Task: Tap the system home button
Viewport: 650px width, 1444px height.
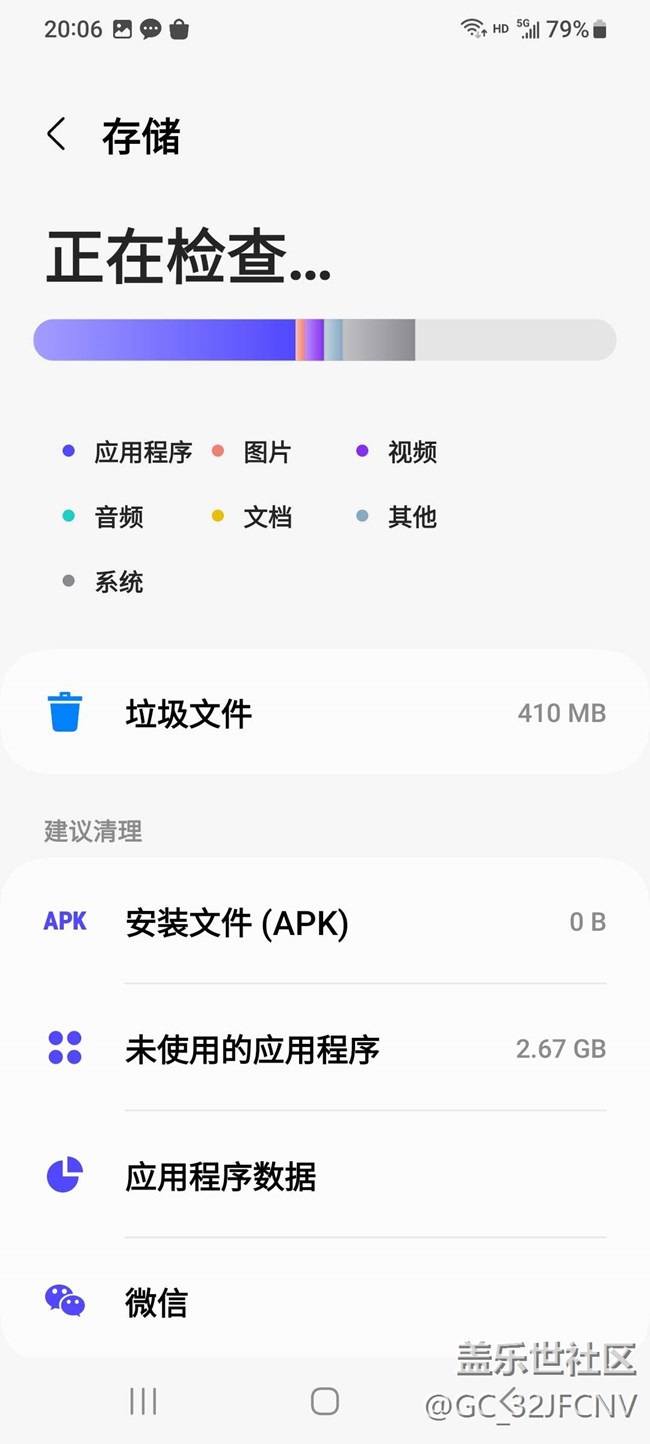Action: point(325,1401)
